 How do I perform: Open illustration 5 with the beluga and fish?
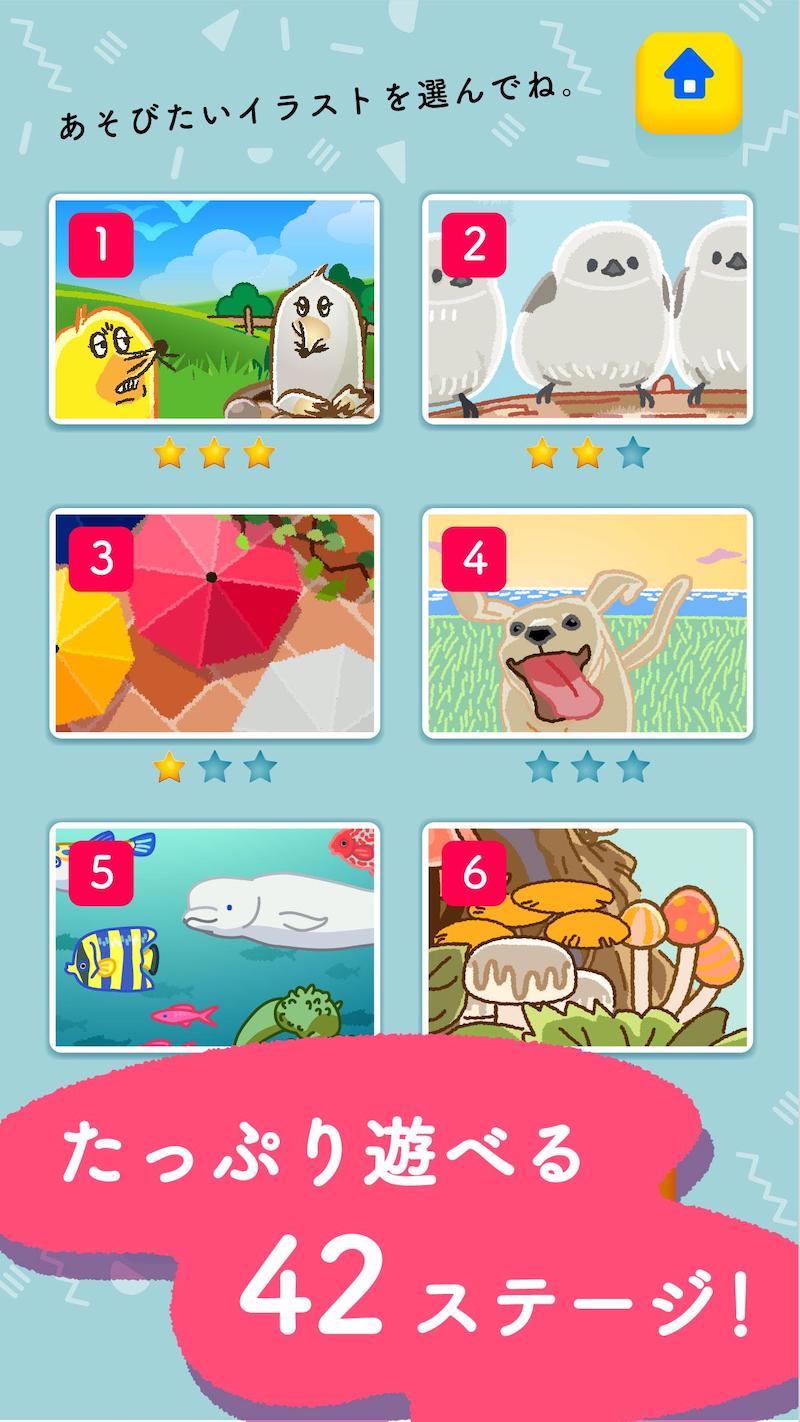(x=215, y=936)
